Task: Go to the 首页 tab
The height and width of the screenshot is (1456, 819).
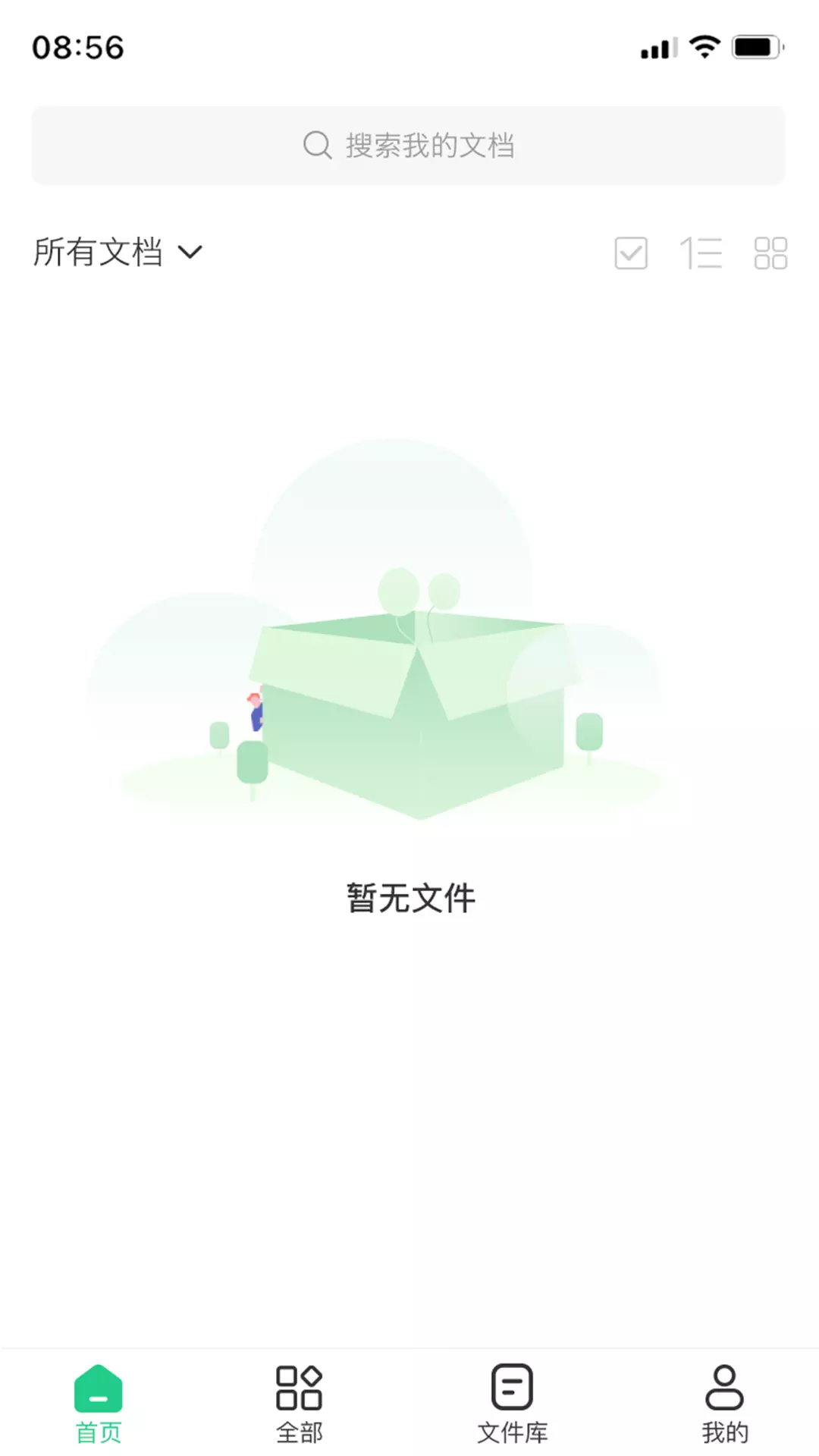Action: [99, 1404]
